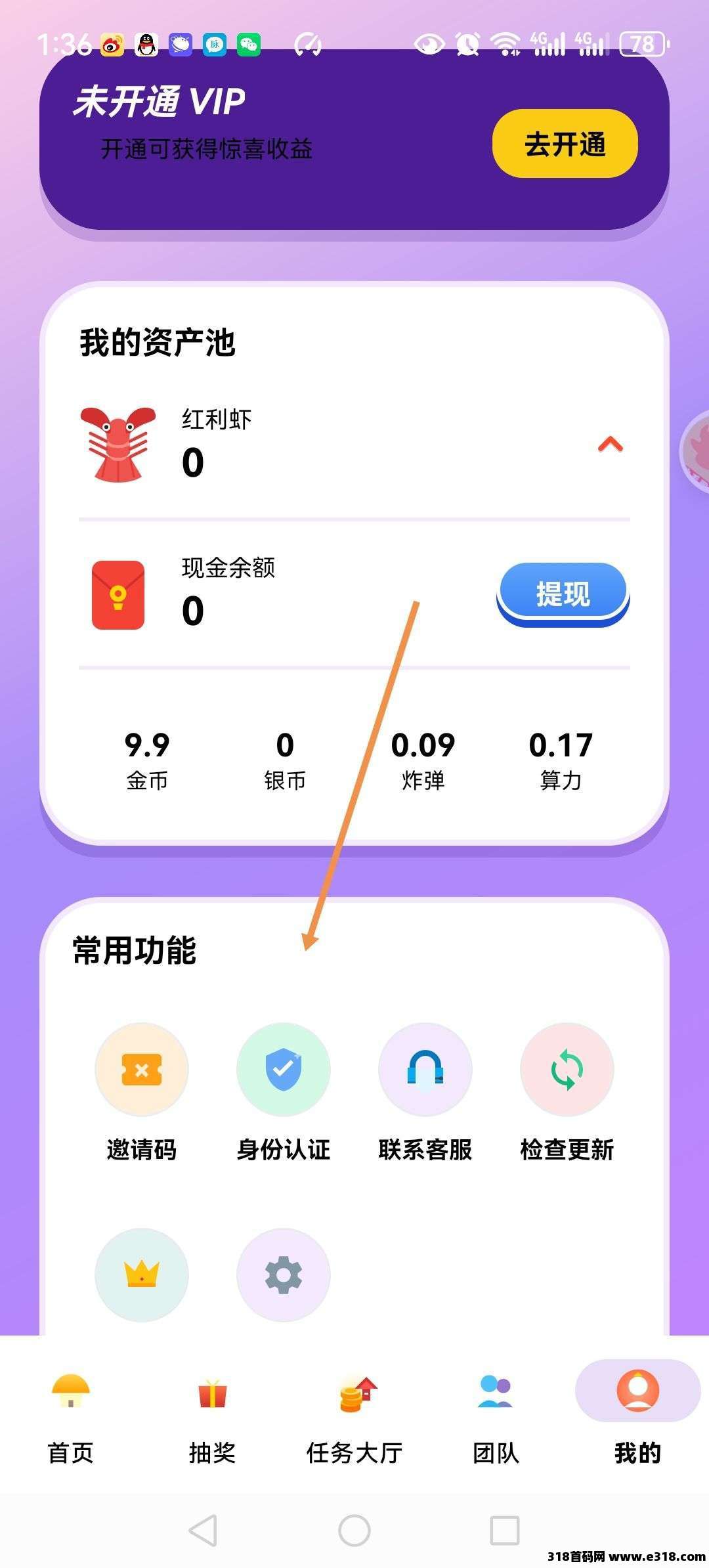Tap the 去开通 VIP button
709x1568 pixels.
[x=565, y=144]
